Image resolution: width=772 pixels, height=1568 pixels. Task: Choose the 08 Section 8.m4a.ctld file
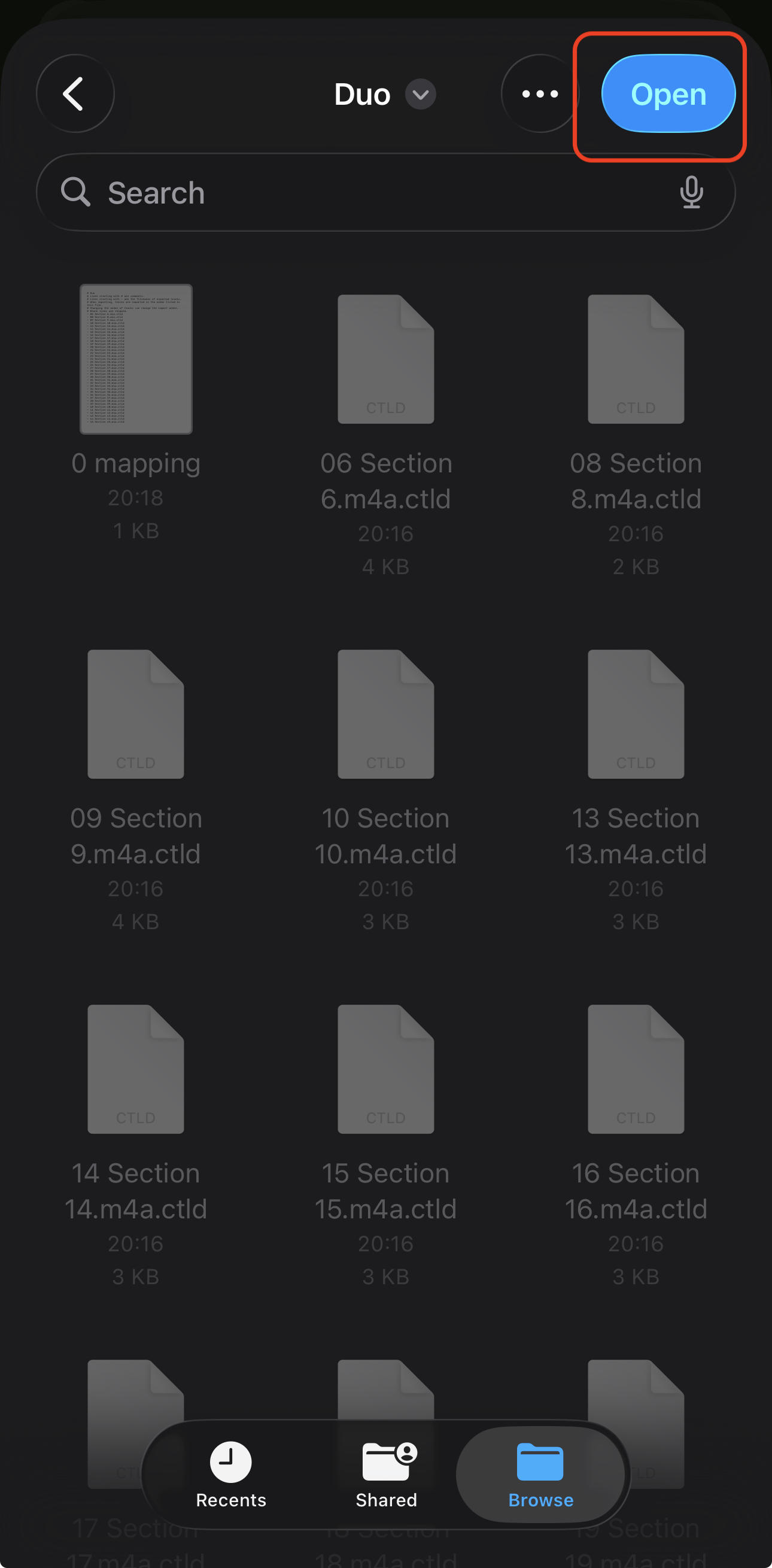(x=636, y=359)
